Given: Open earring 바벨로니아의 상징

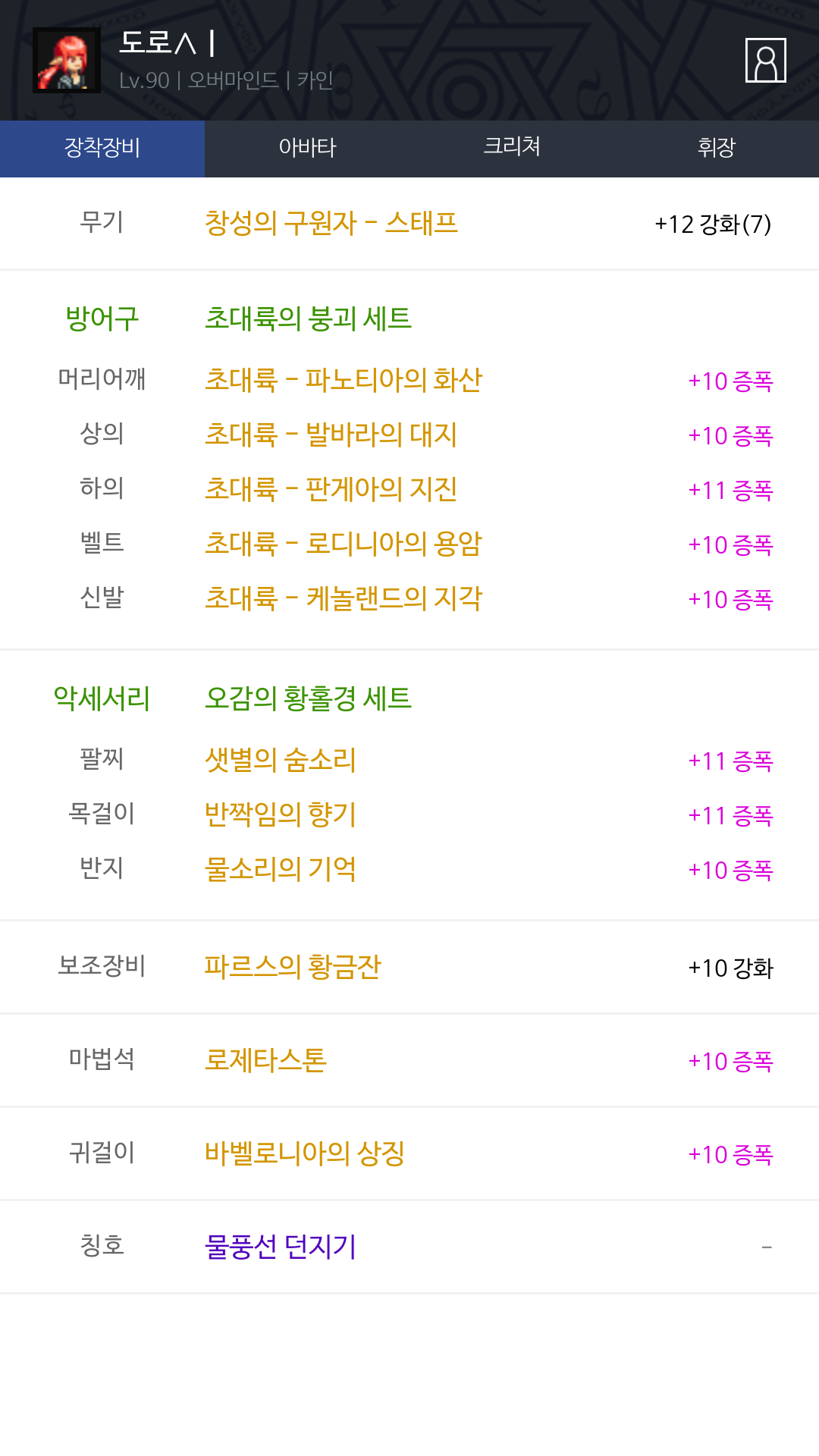Looking at the screenshot, I should click(x=305, y=1153).
